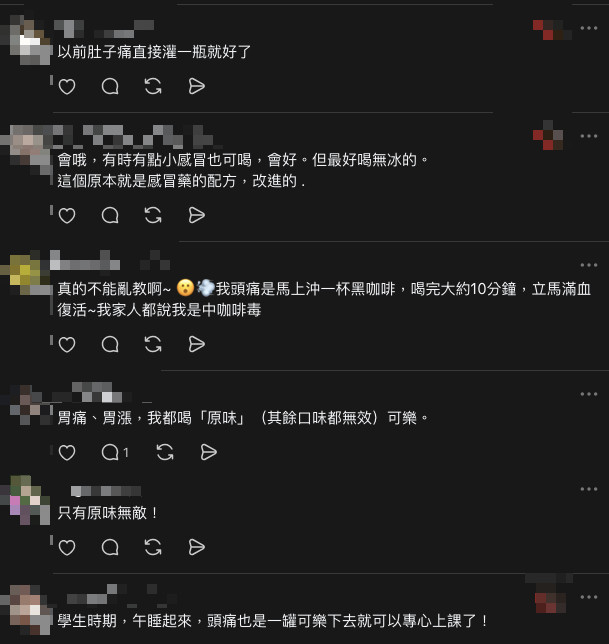Open overflow menu on 以前肚子痛 comment
The image size is (609, 644).
coord(589,27)
